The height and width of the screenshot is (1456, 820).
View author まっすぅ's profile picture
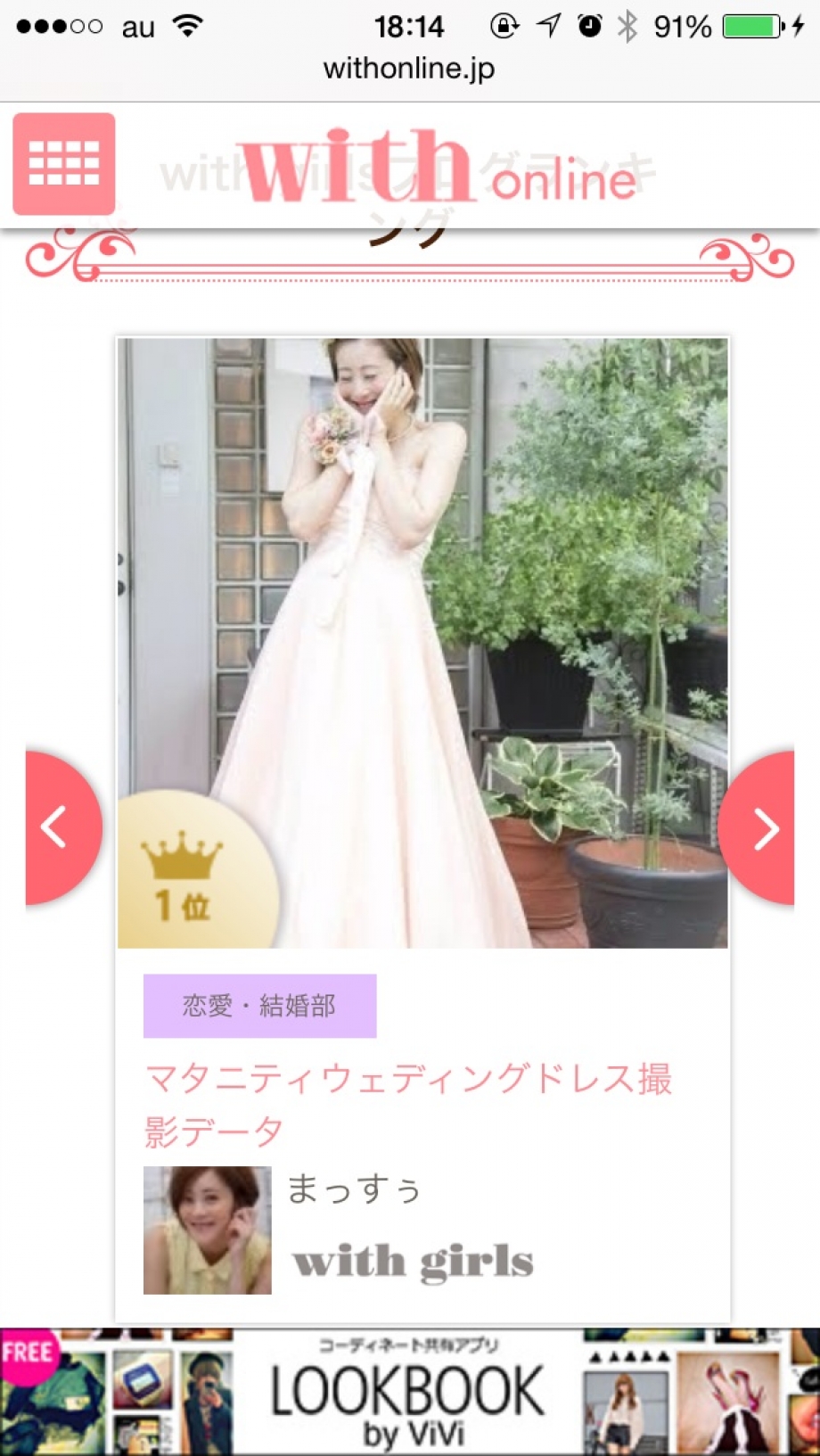207,1230
